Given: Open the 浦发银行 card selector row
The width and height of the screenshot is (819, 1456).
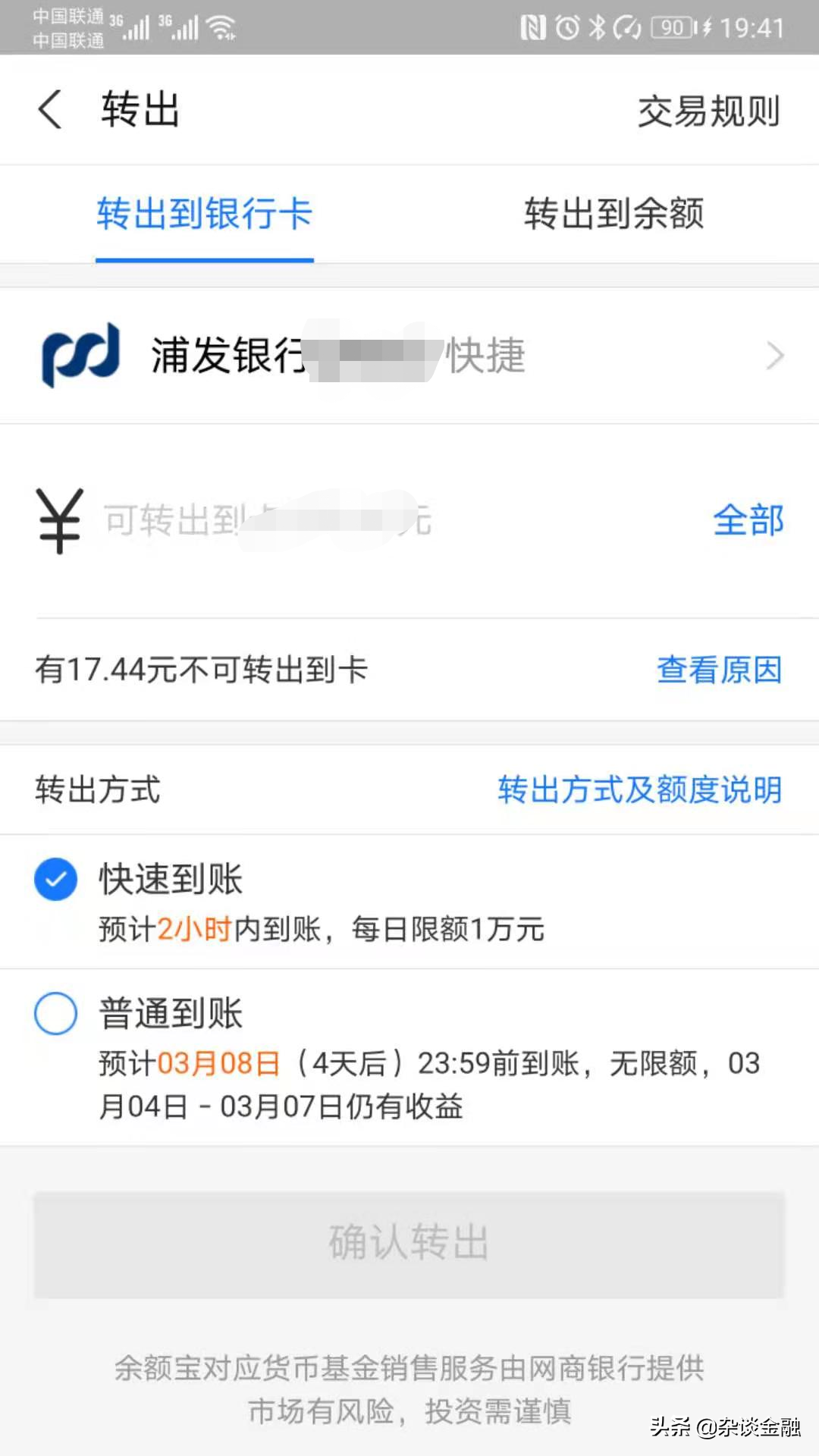Looking at the screenshot, I should pyautogui.click(x=409, y=356).
